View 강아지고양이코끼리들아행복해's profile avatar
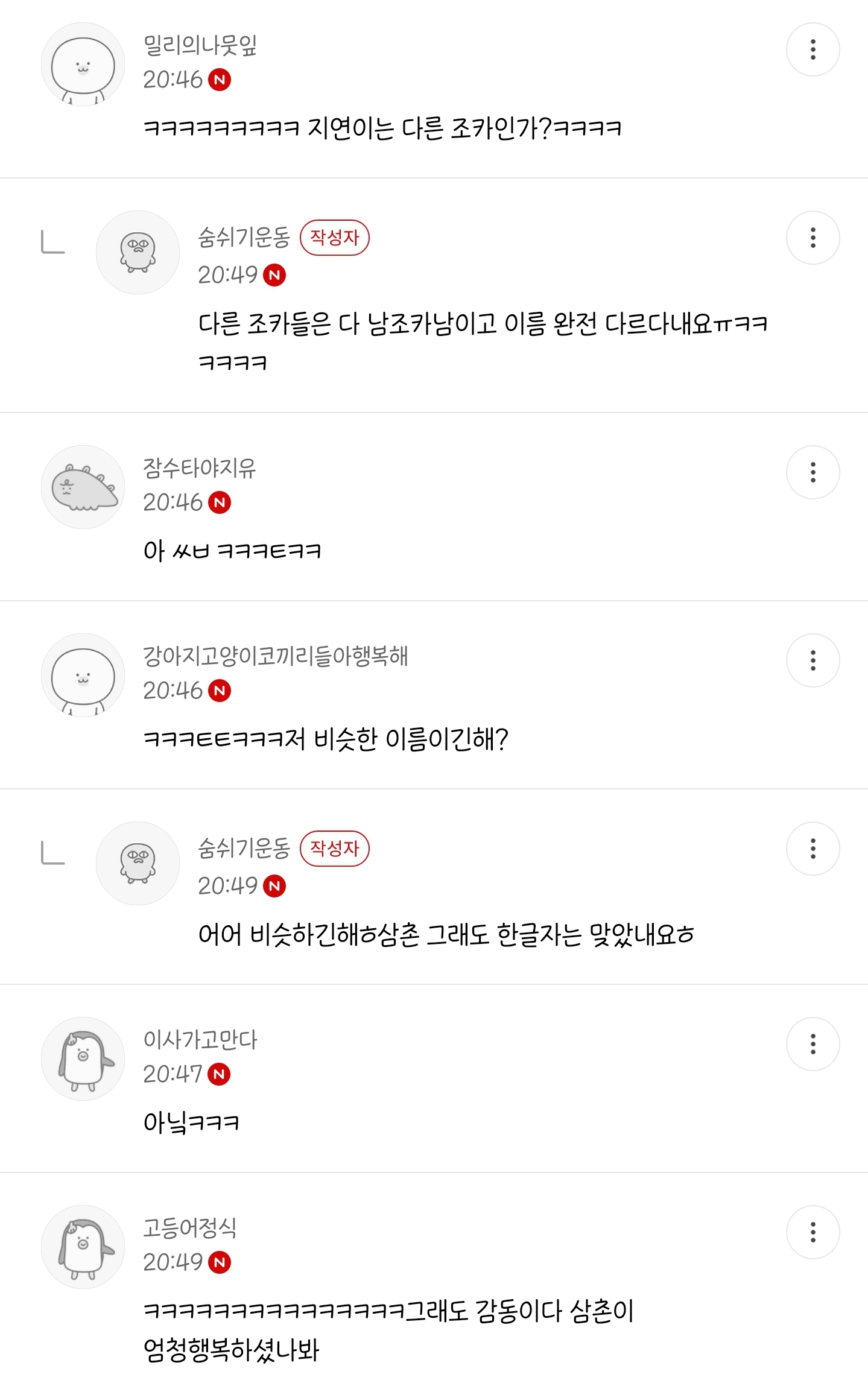Image resolution: width=868 pixels, height=1386 pixels. (83, 676)
